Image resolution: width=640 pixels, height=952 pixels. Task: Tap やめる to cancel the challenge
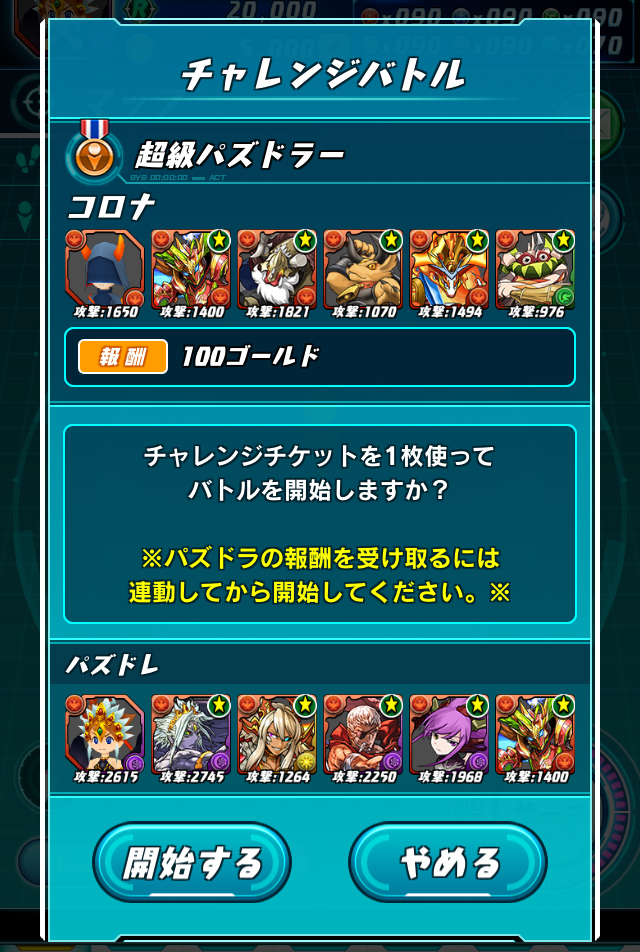pos(448,861)
